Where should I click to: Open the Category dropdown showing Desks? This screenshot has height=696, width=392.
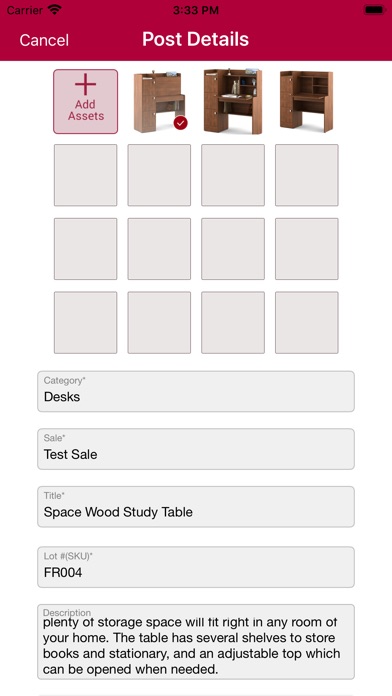(x=196, y=392)
